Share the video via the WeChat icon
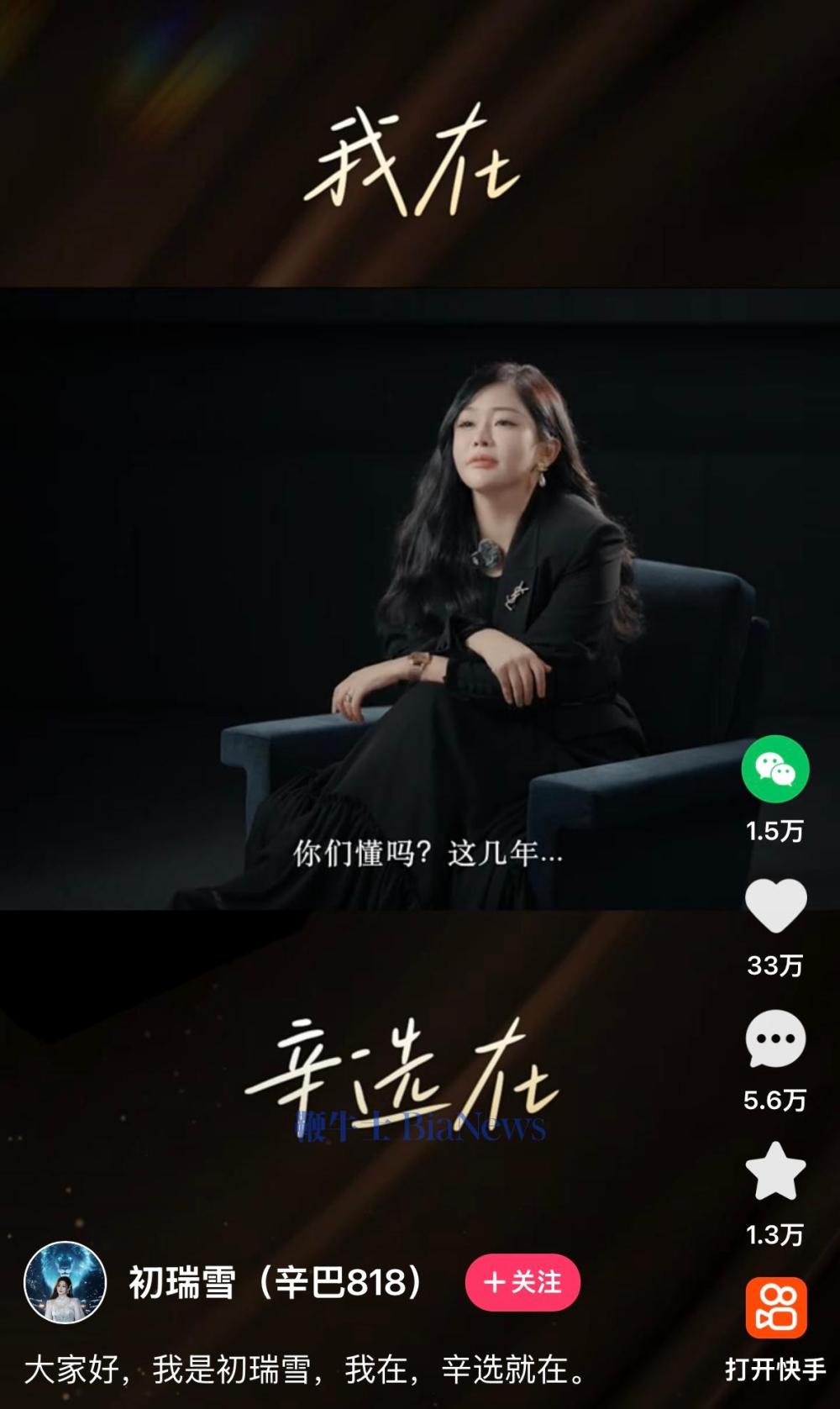This screenshot has width=840, height=1409. [x=774, y=769]
